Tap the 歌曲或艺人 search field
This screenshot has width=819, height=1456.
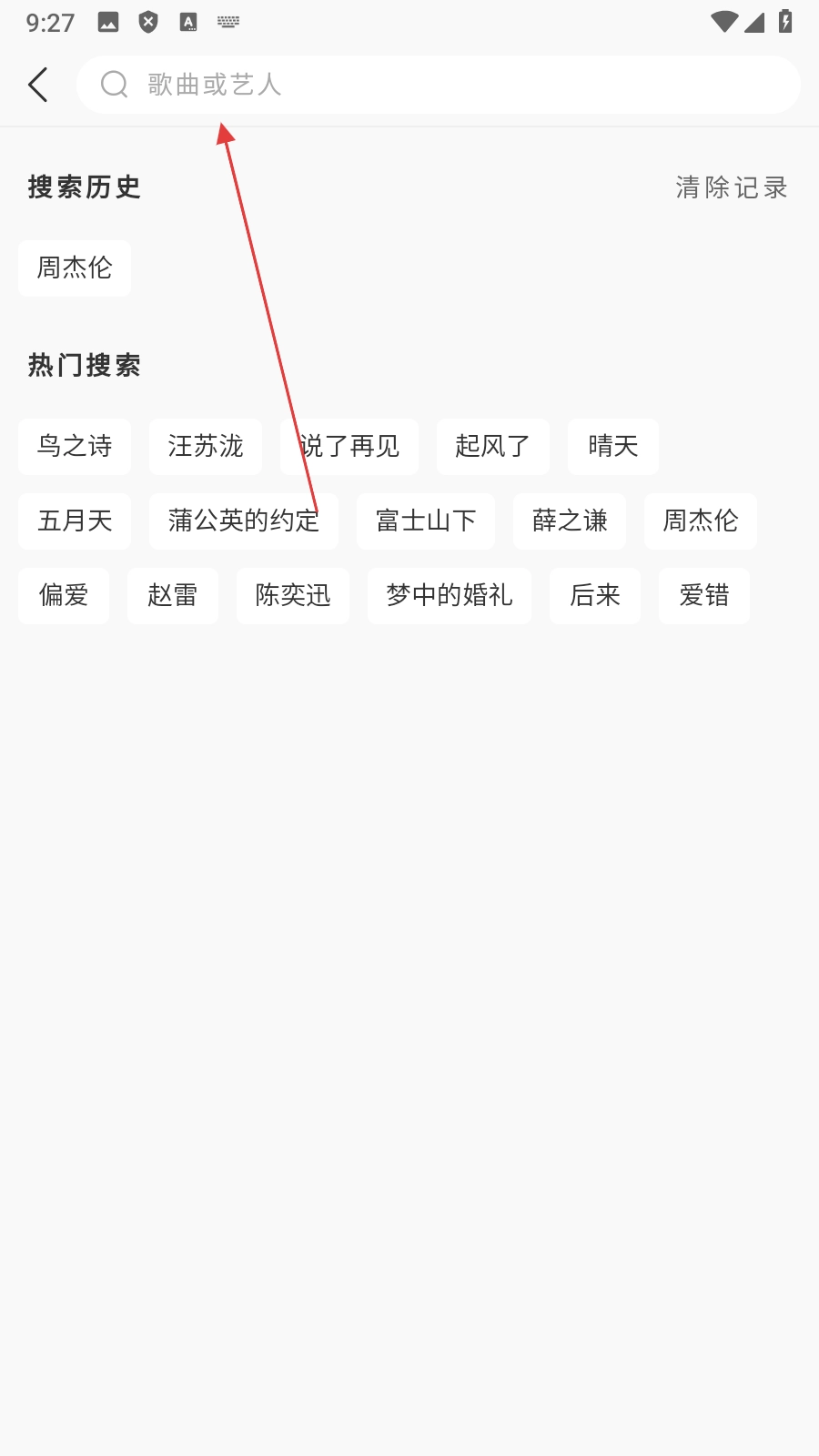coord(437,85)
